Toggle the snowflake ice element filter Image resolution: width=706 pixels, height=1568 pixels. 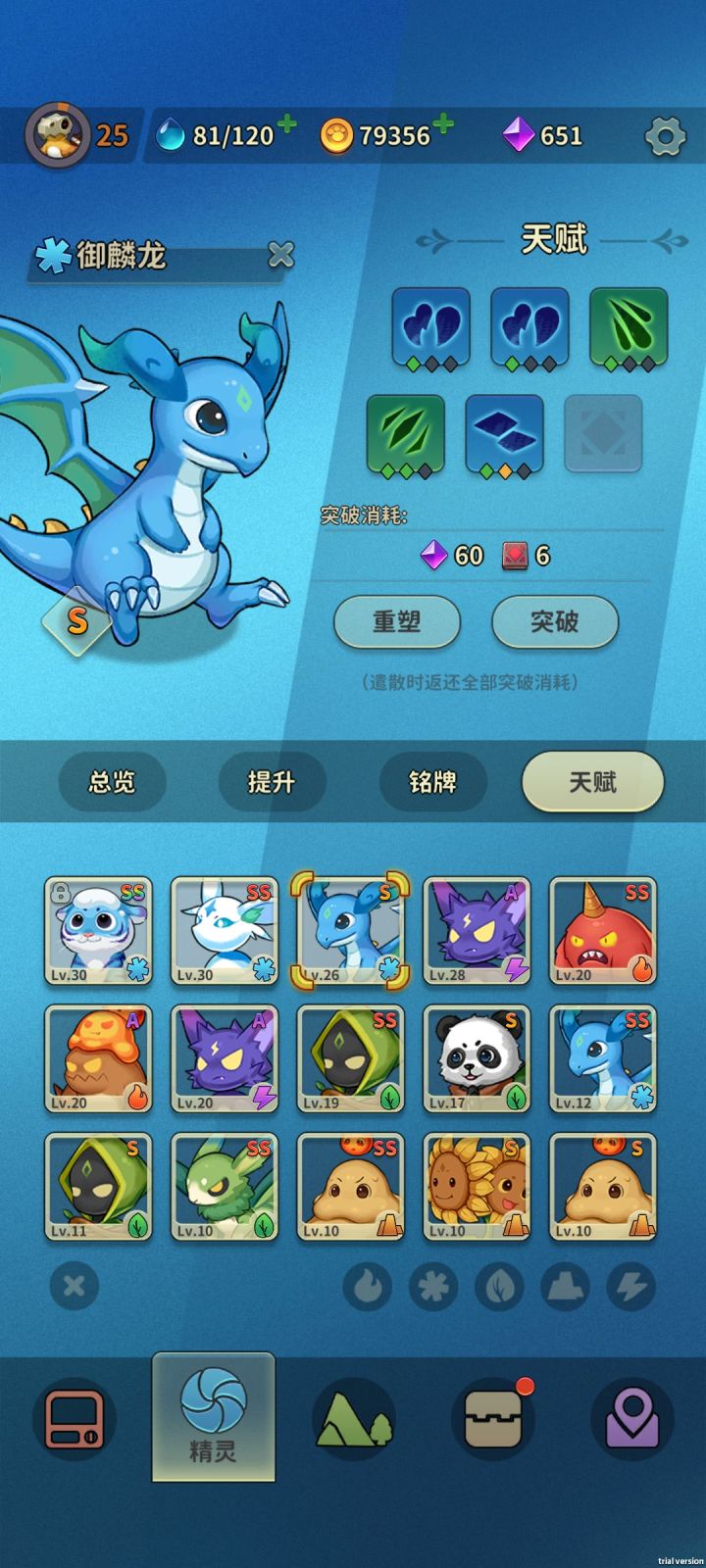click(434, 1287)
